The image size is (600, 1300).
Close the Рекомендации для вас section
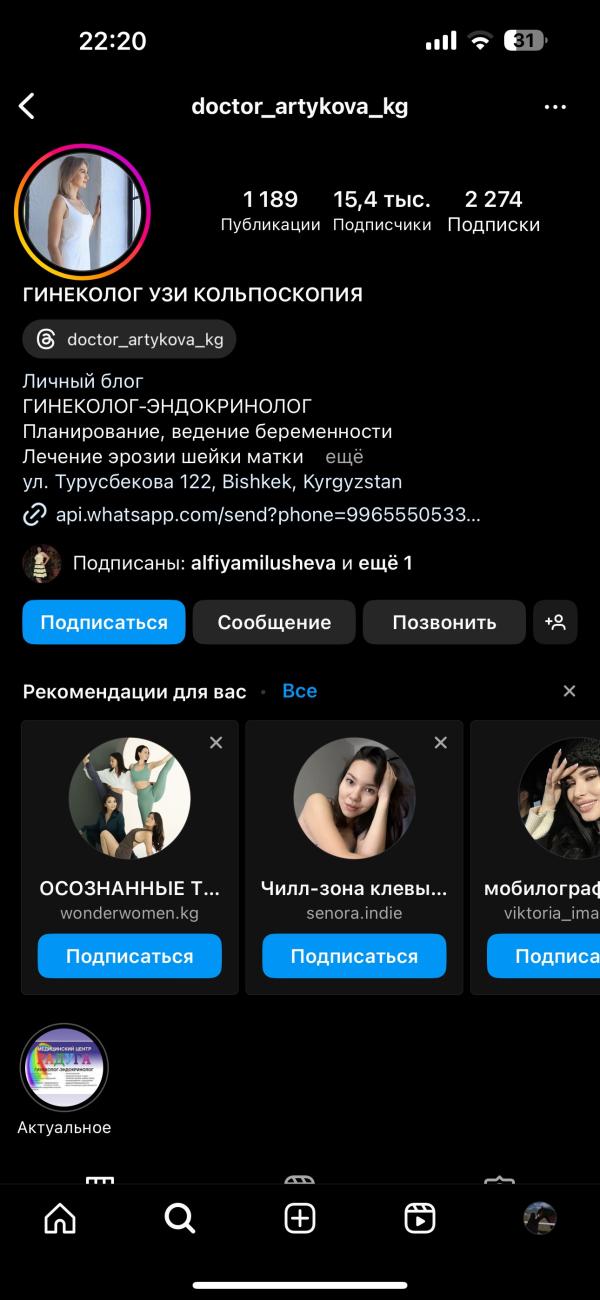[x=569, y=691]
